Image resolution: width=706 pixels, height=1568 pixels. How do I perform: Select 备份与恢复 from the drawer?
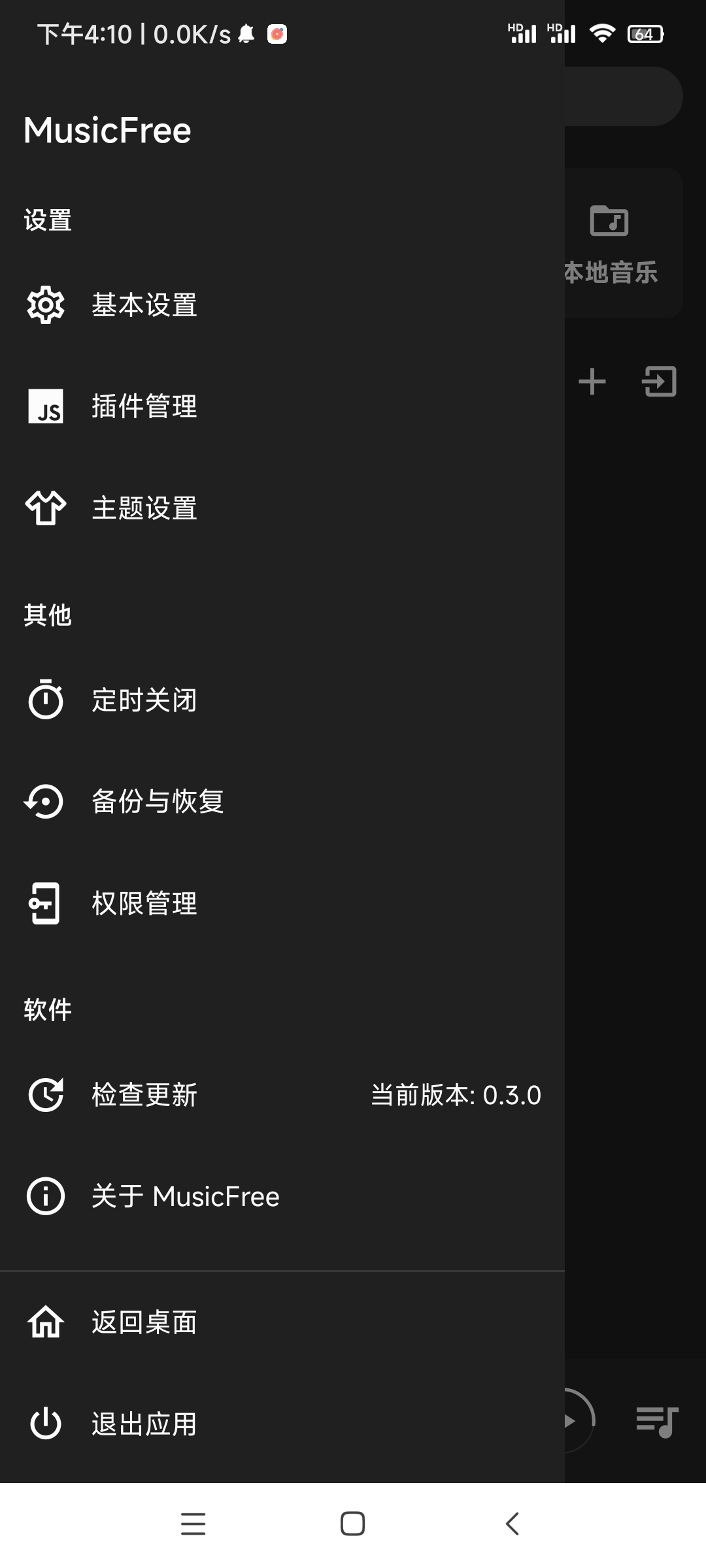click(x=157, y=802)
